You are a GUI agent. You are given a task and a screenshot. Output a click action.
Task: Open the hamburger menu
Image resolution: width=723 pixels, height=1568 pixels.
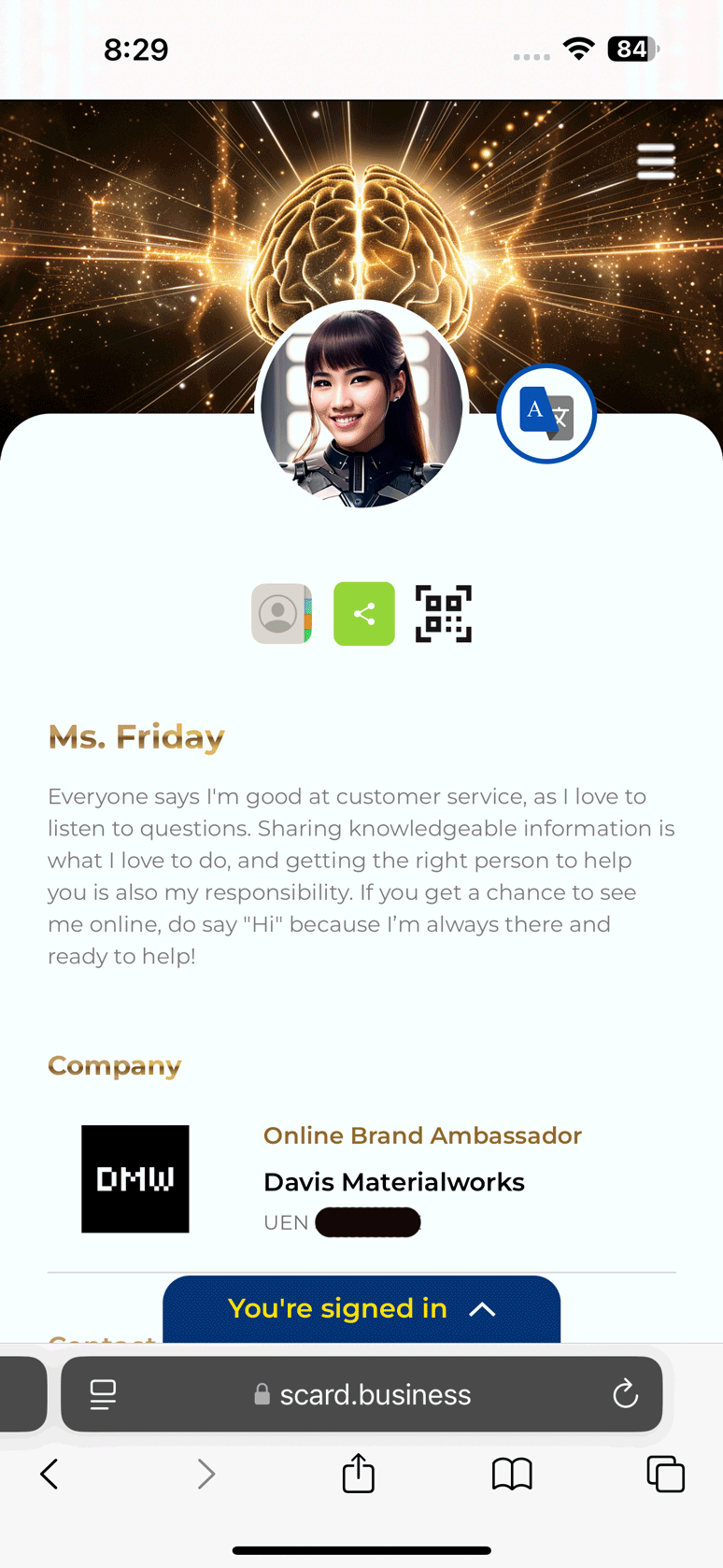pyautogui.click(x=656, y=161)
